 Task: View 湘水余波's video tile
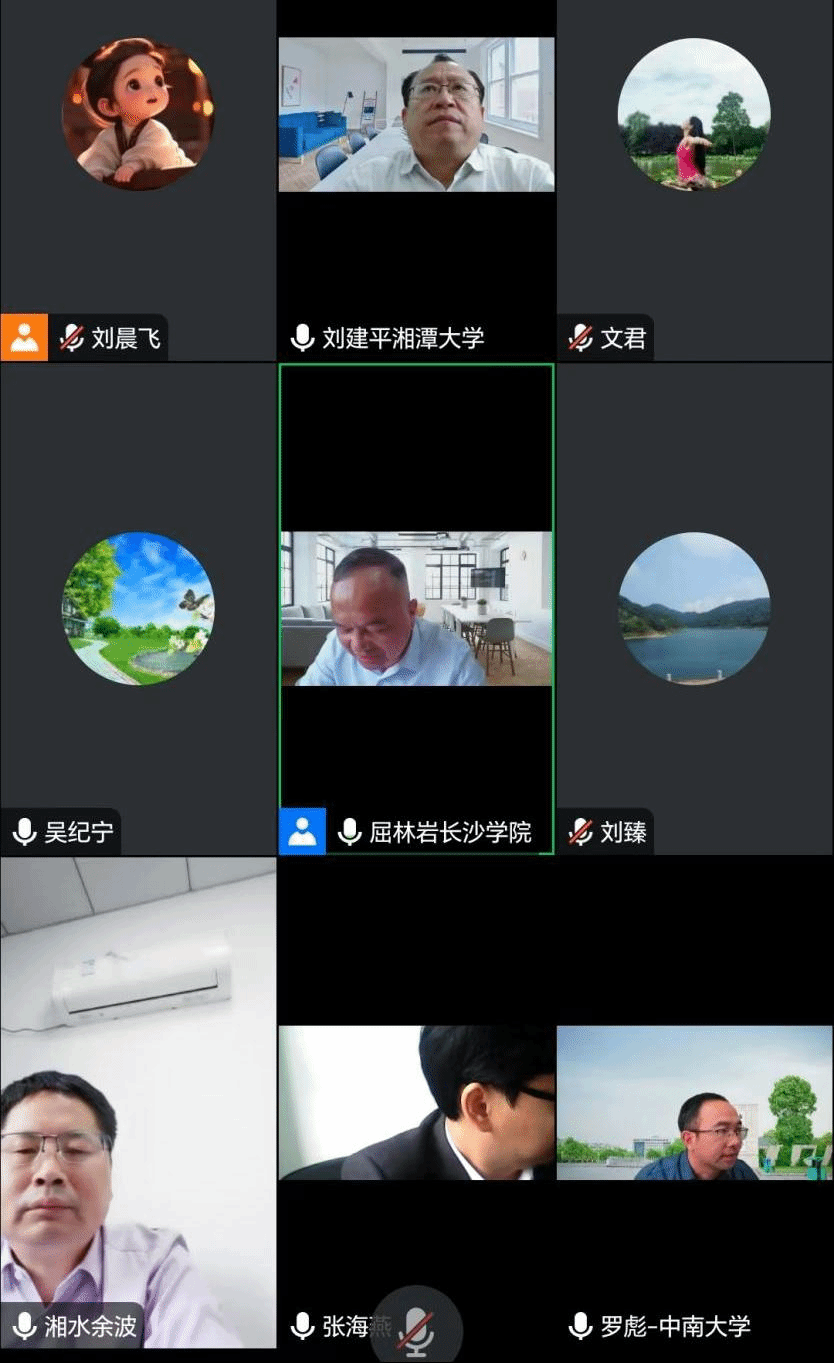click(x=138, y=1100)
